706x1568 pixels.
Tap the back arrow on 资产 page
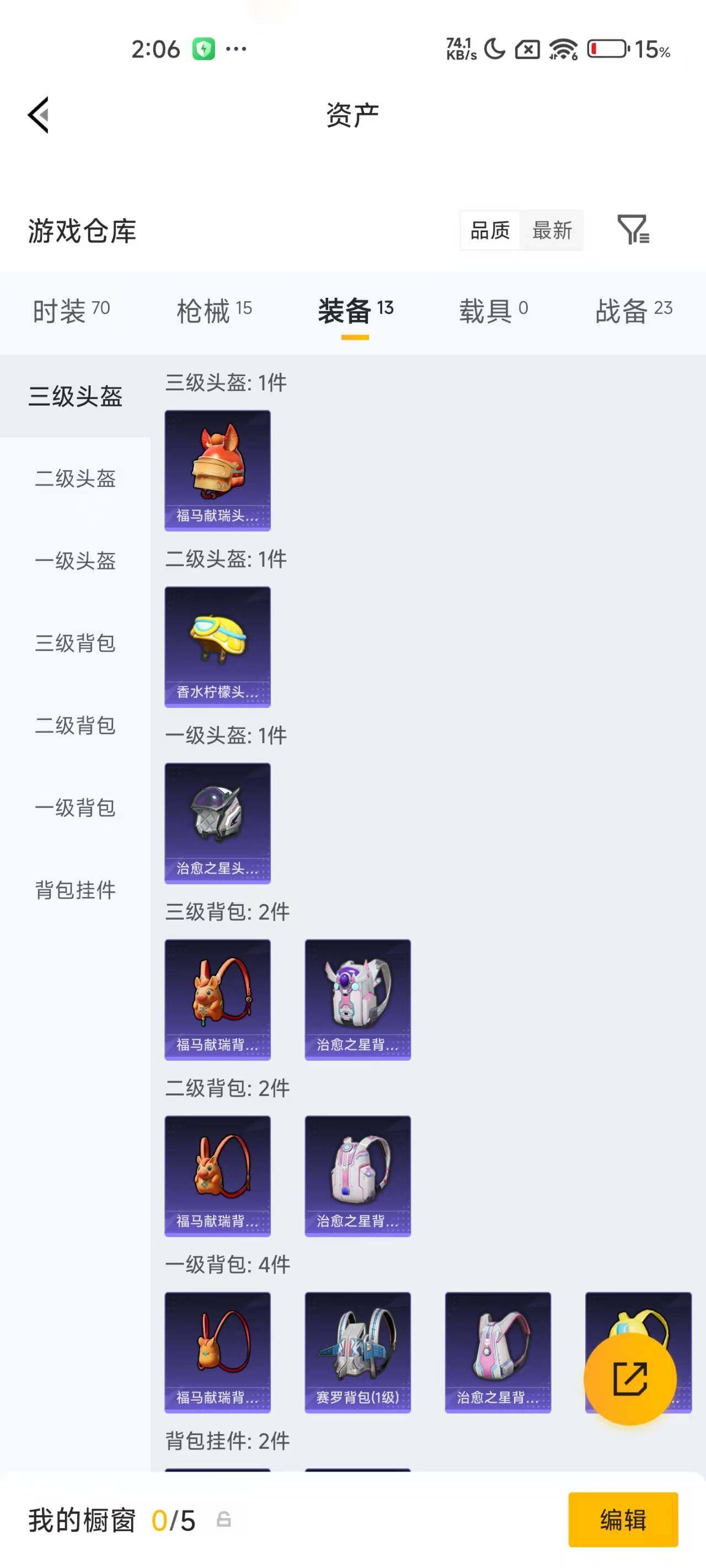(36, 116)
